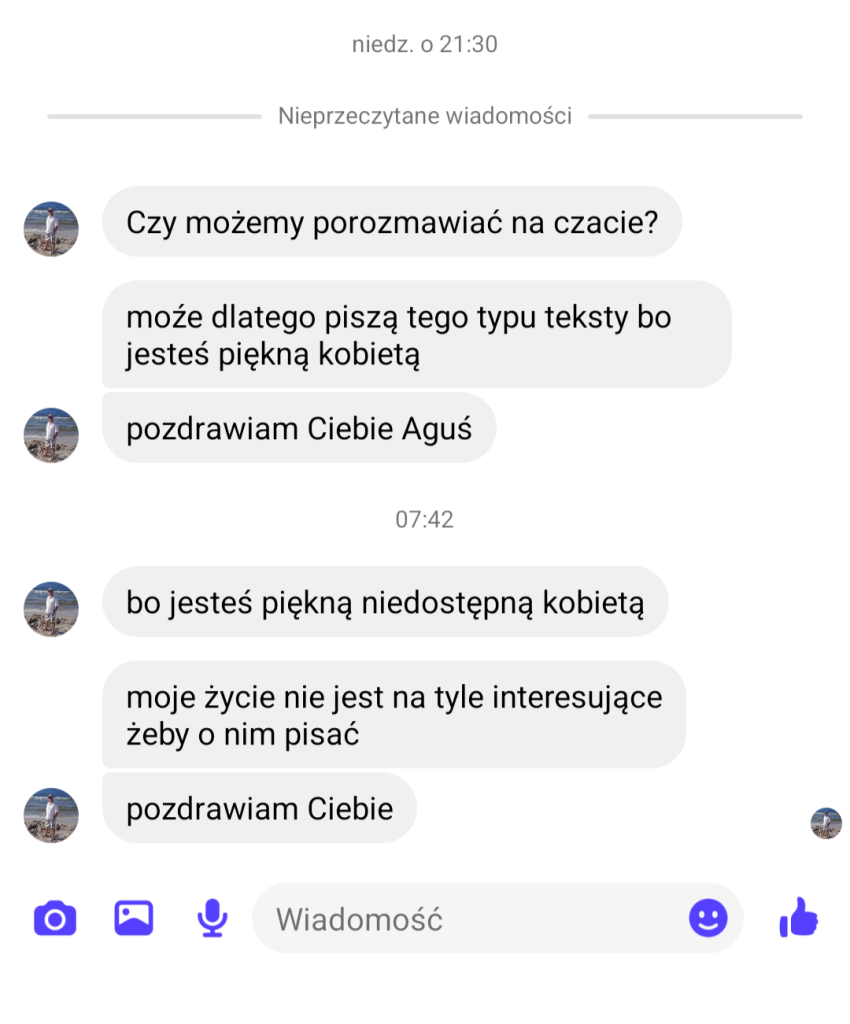Open sender's avatar beside 'Czy możemy porozmawiać'
850x1024 pixels.
[51, 229]
